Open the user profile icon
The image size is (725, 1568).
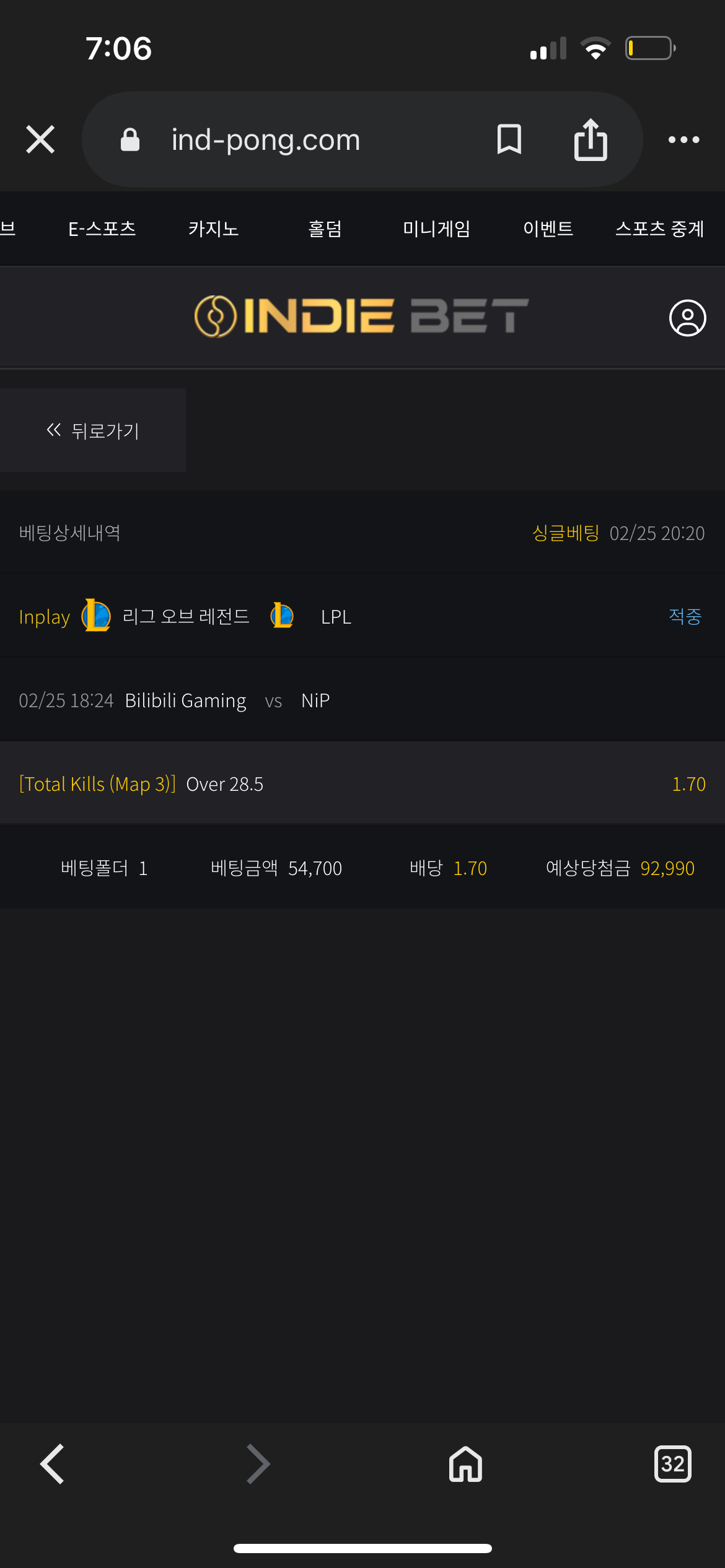[687, 318]
